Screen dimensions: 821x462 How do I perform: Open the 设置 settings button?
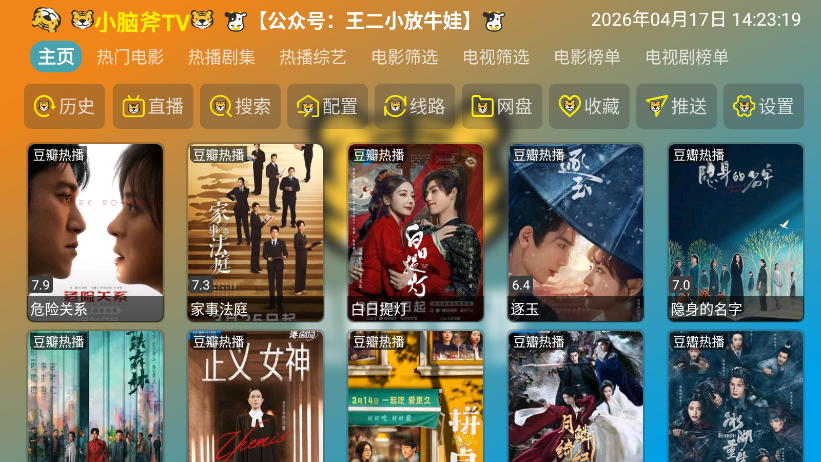(763, 106)
